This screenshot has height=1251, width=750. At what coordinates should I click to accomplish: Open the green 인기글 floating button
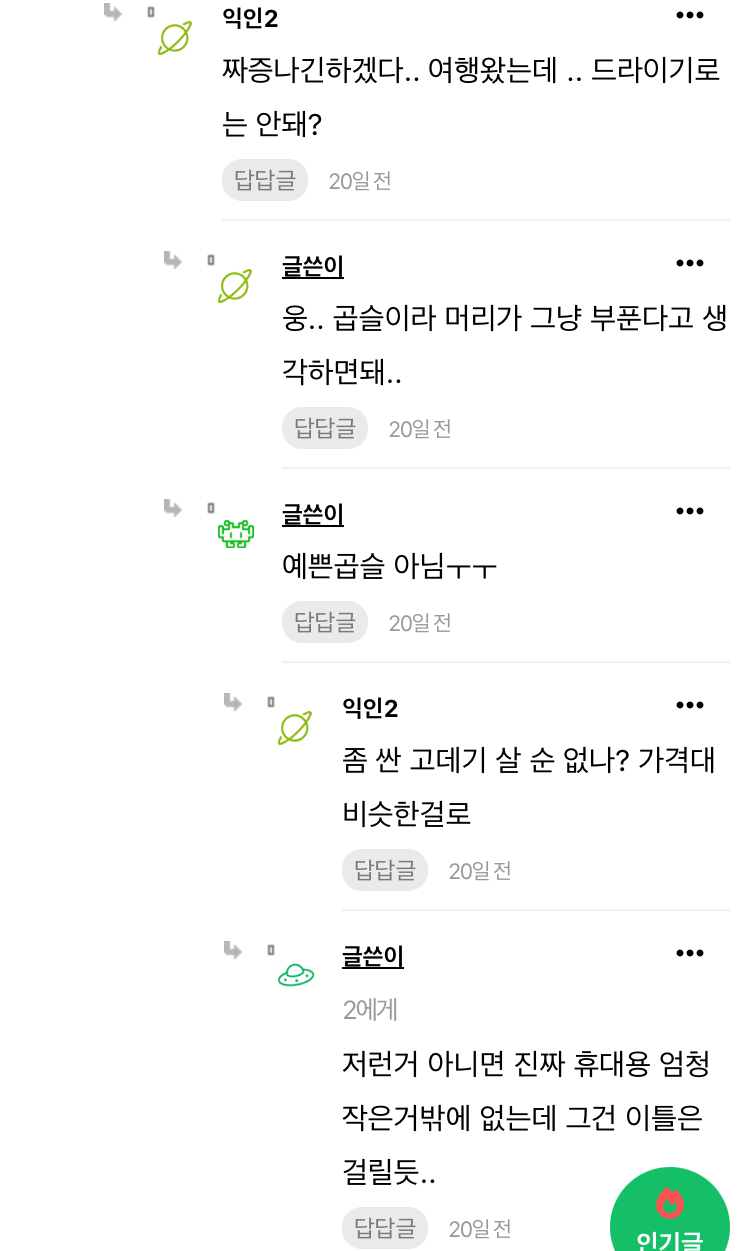[x=670, y=1215]
